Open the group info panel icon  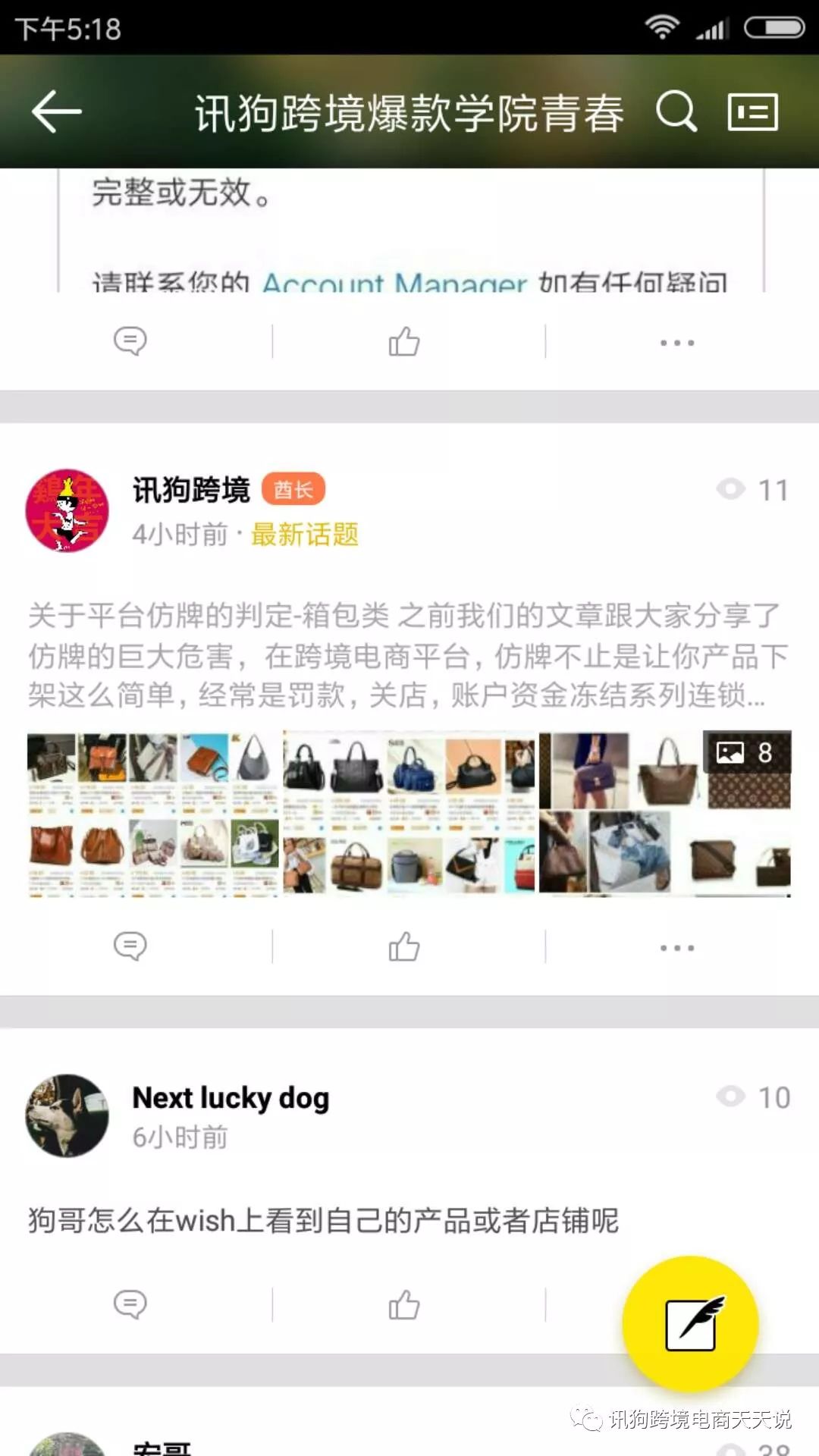752,112
